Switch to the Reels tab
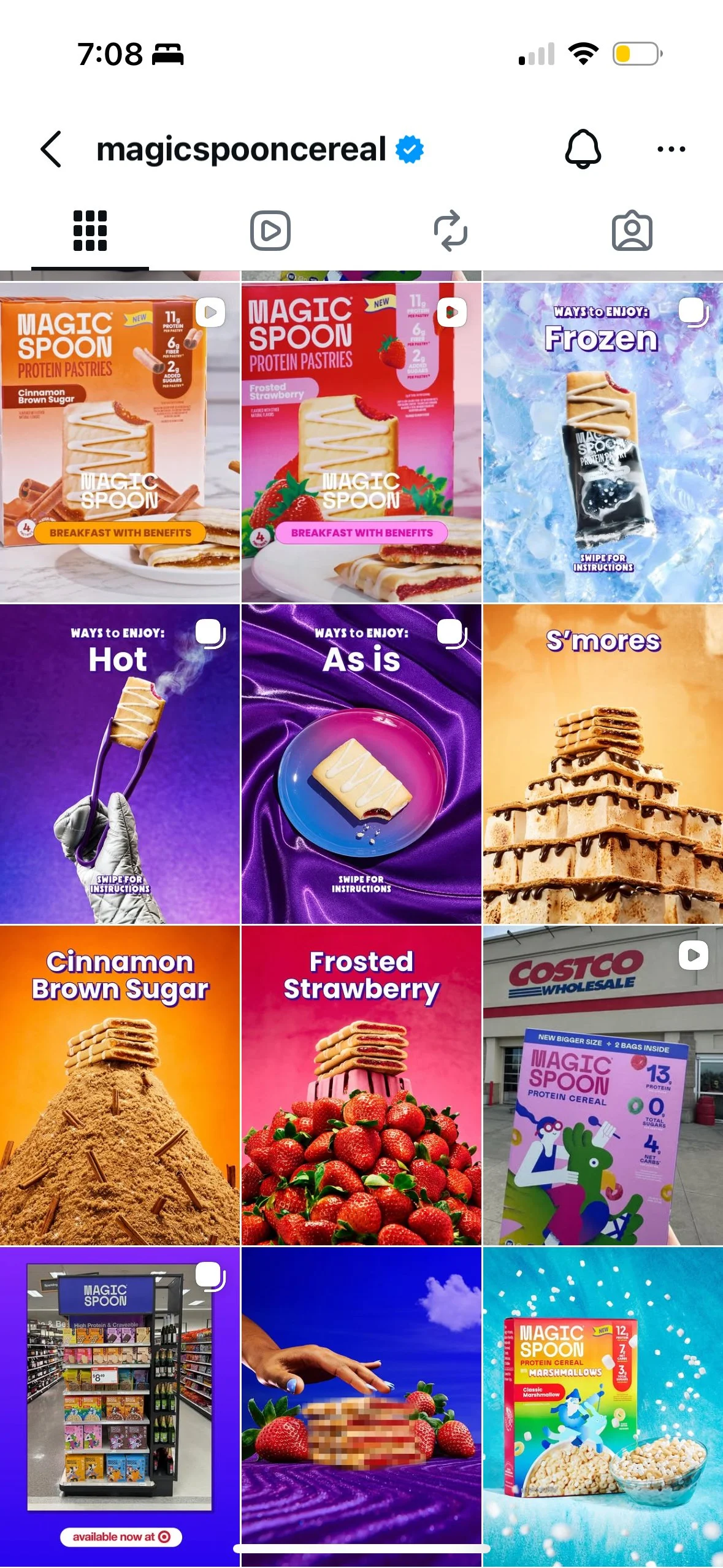723x1568 pixels. pos(270,231)
